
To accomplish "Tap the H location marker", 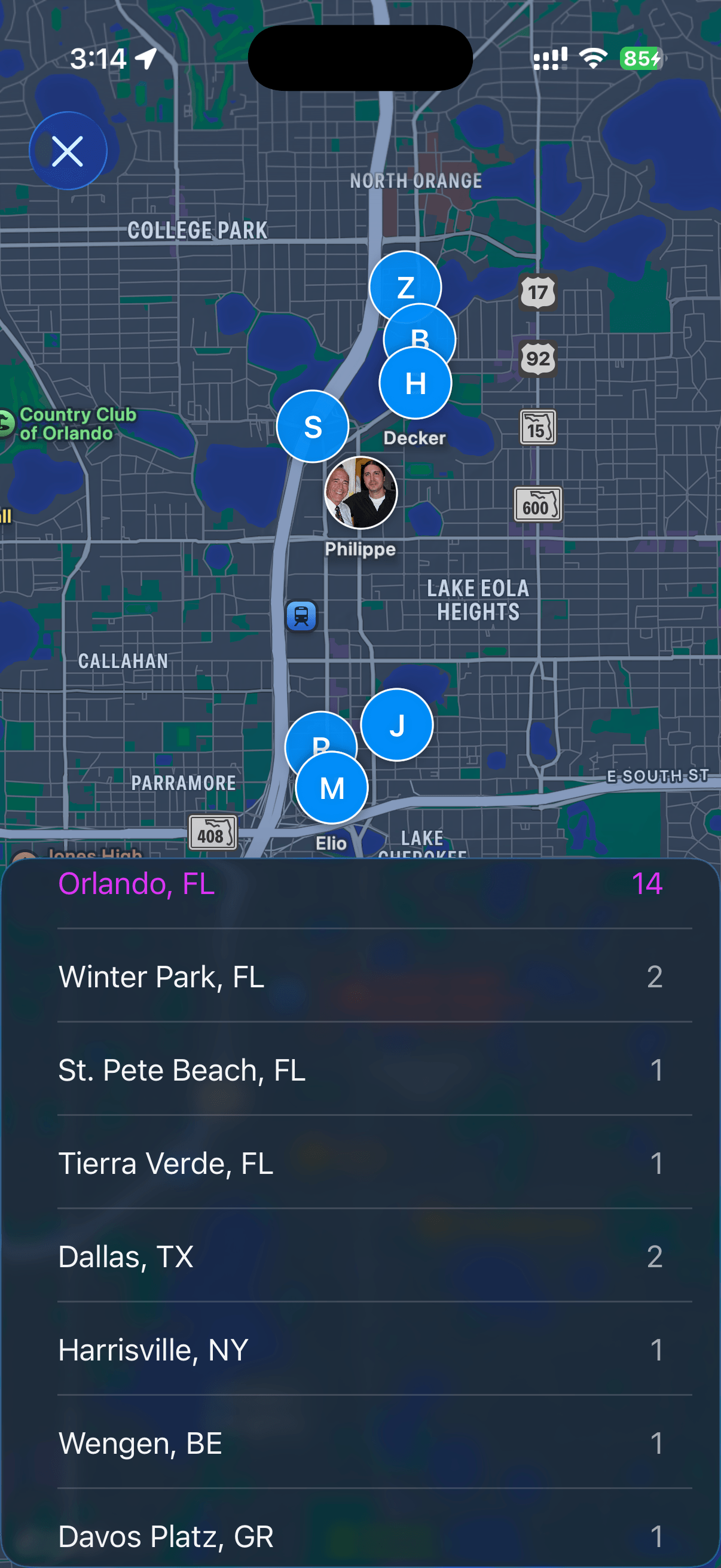I will click(415, 383).
